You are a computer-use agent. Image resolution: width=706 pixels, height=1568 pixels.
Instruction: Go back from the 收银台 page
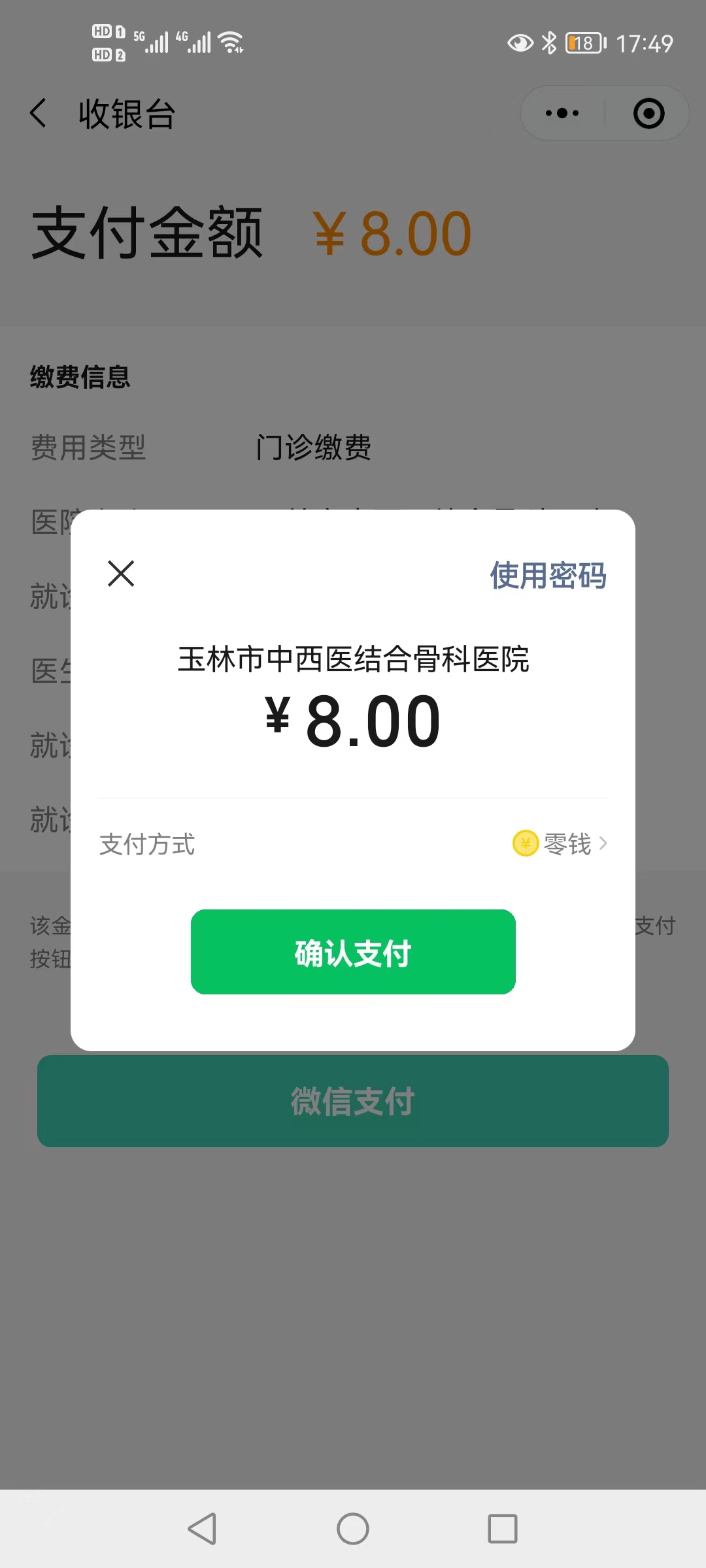[x=39, y=114]
